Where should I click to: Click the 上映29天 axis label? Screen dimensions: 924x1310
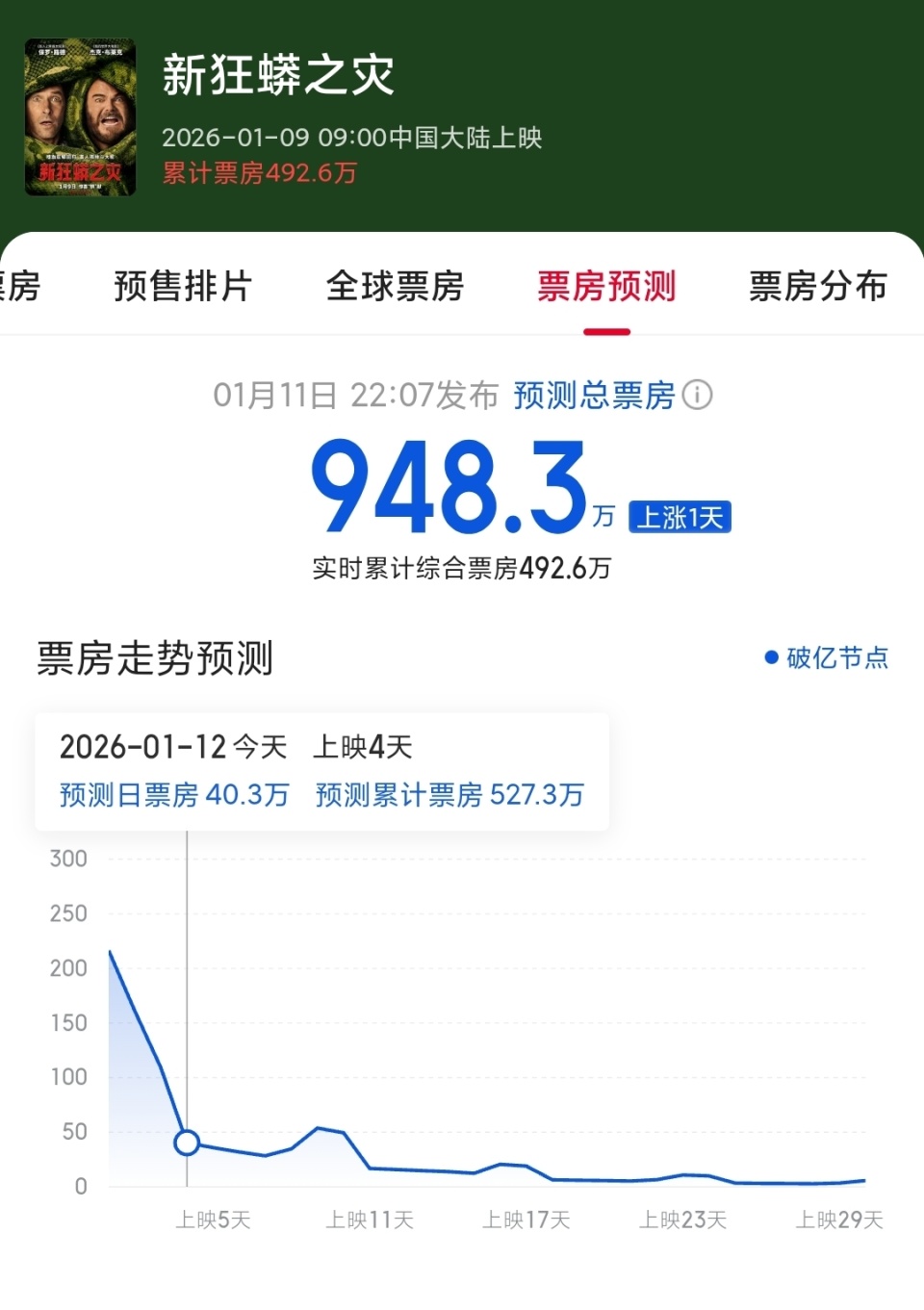pos(839,1220)
